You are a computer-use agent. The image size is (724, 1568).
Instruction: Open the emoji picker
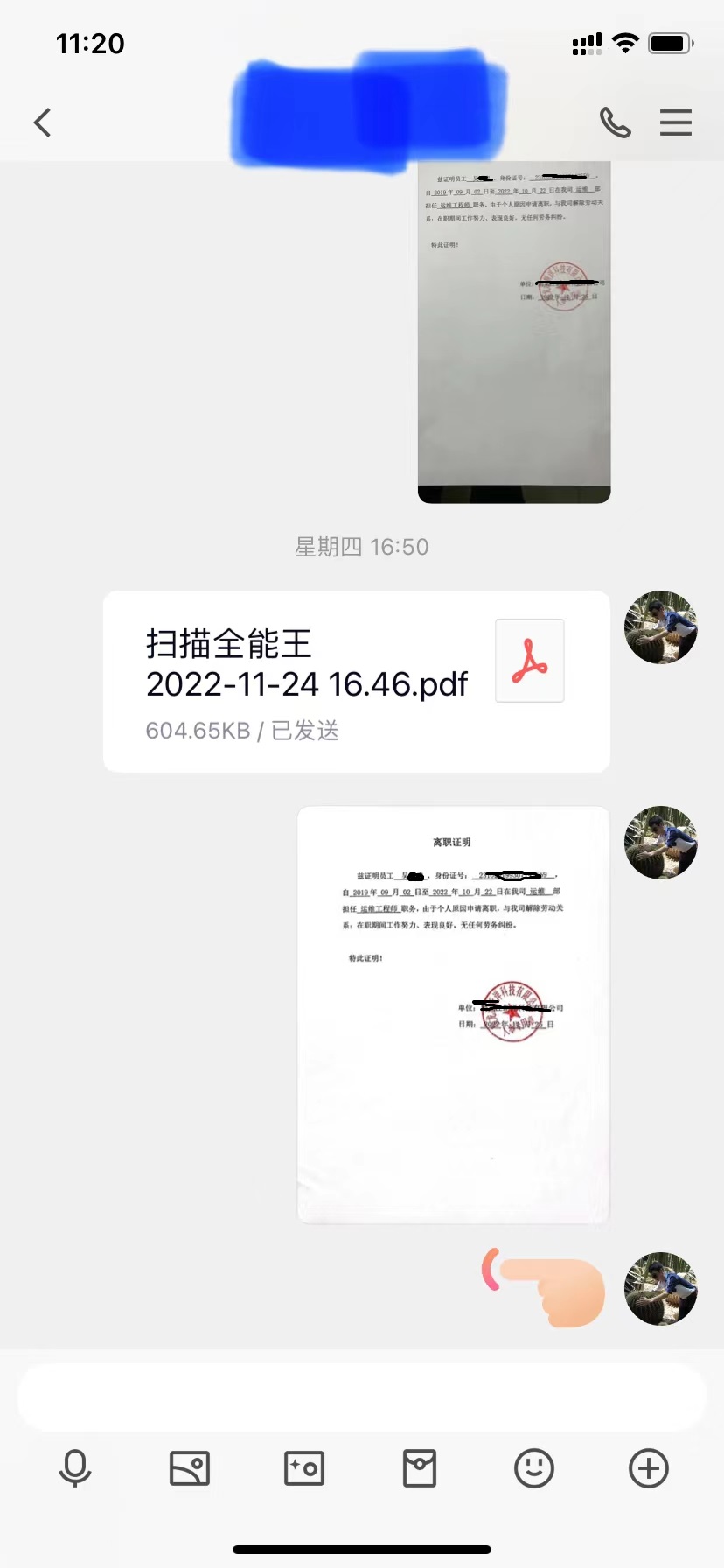click(x=534, y=1469)
